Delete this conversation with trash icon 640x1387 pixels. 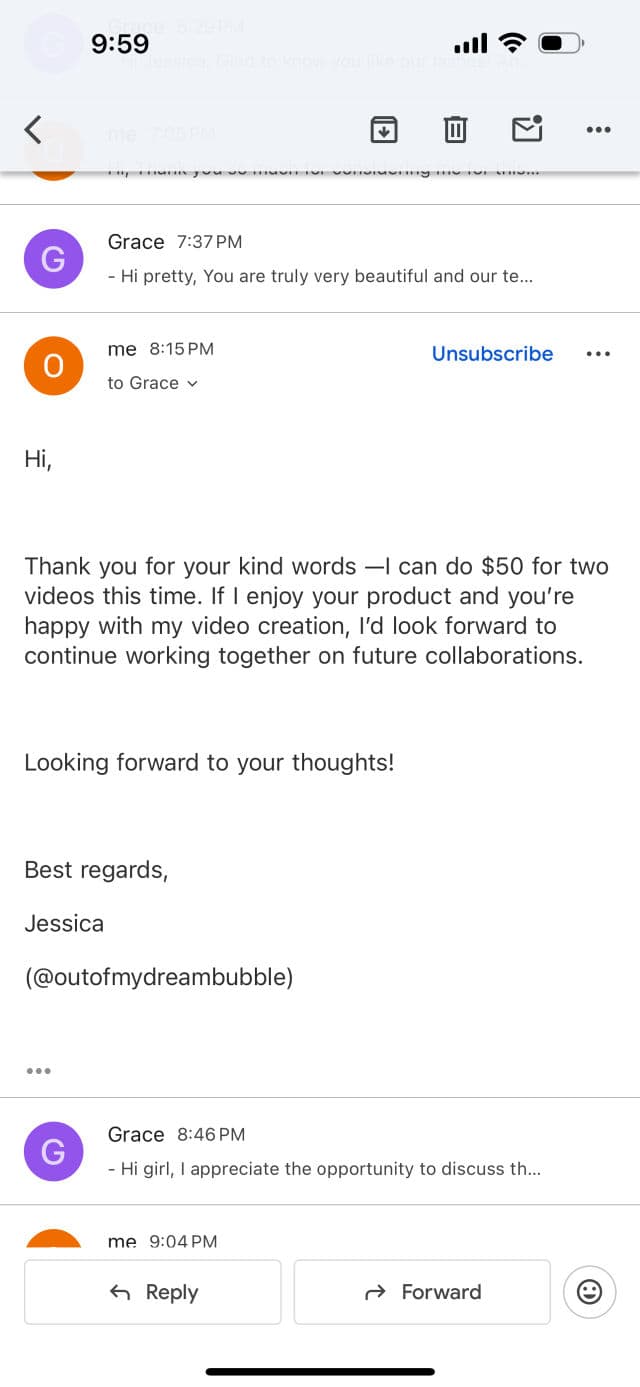455,129
